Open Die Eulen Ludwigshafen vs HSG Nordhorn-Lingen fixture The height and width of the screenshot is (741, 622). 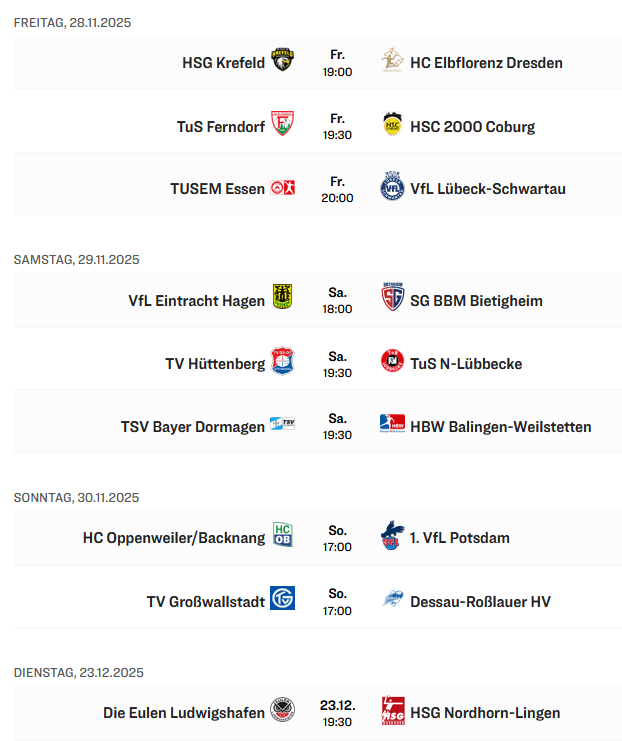[x=337, y=712]
